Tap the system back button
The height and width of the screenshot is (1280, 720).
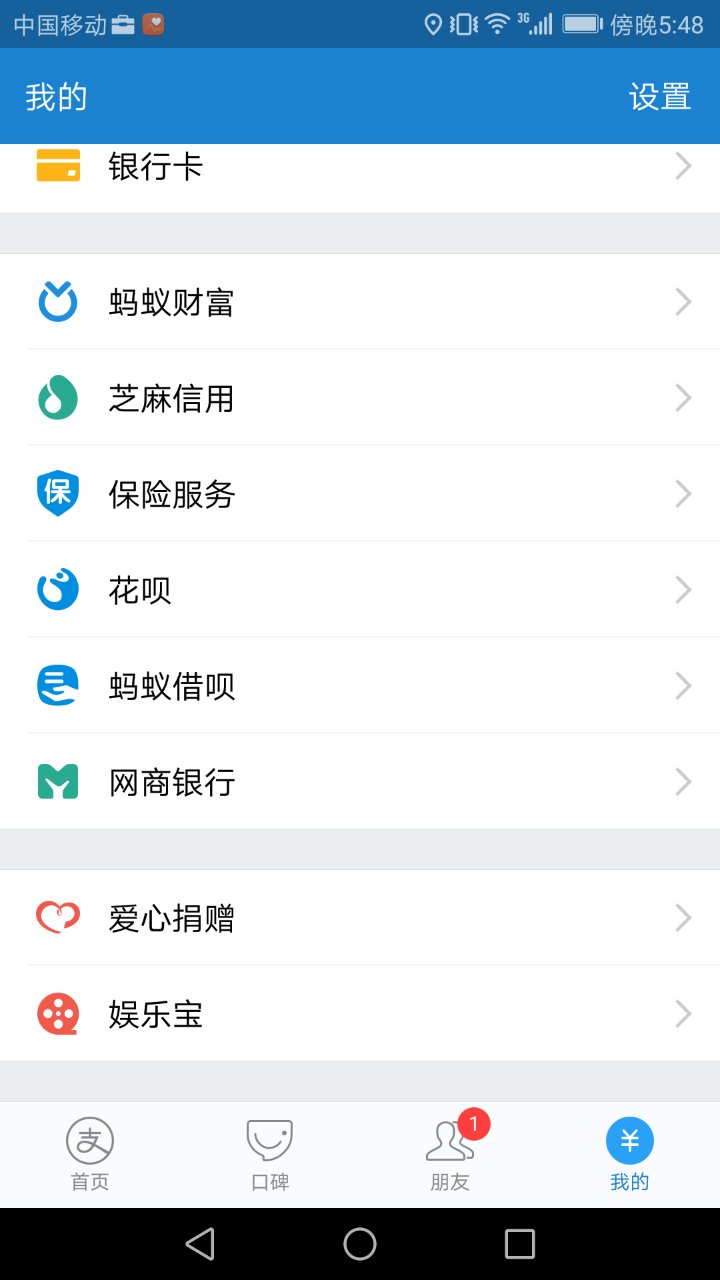200,1244
